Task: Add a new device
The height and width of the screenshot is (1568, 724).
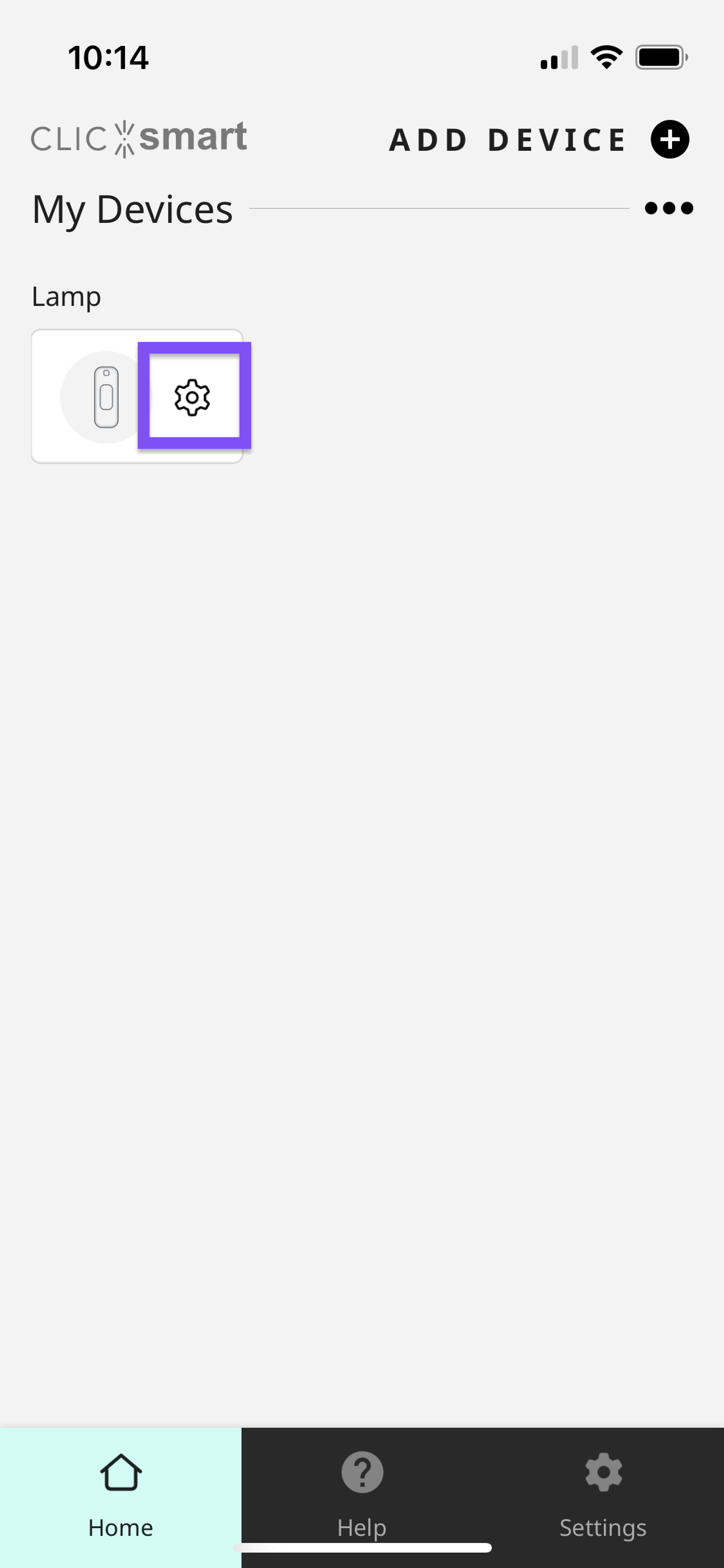Action: click(669, 139)
